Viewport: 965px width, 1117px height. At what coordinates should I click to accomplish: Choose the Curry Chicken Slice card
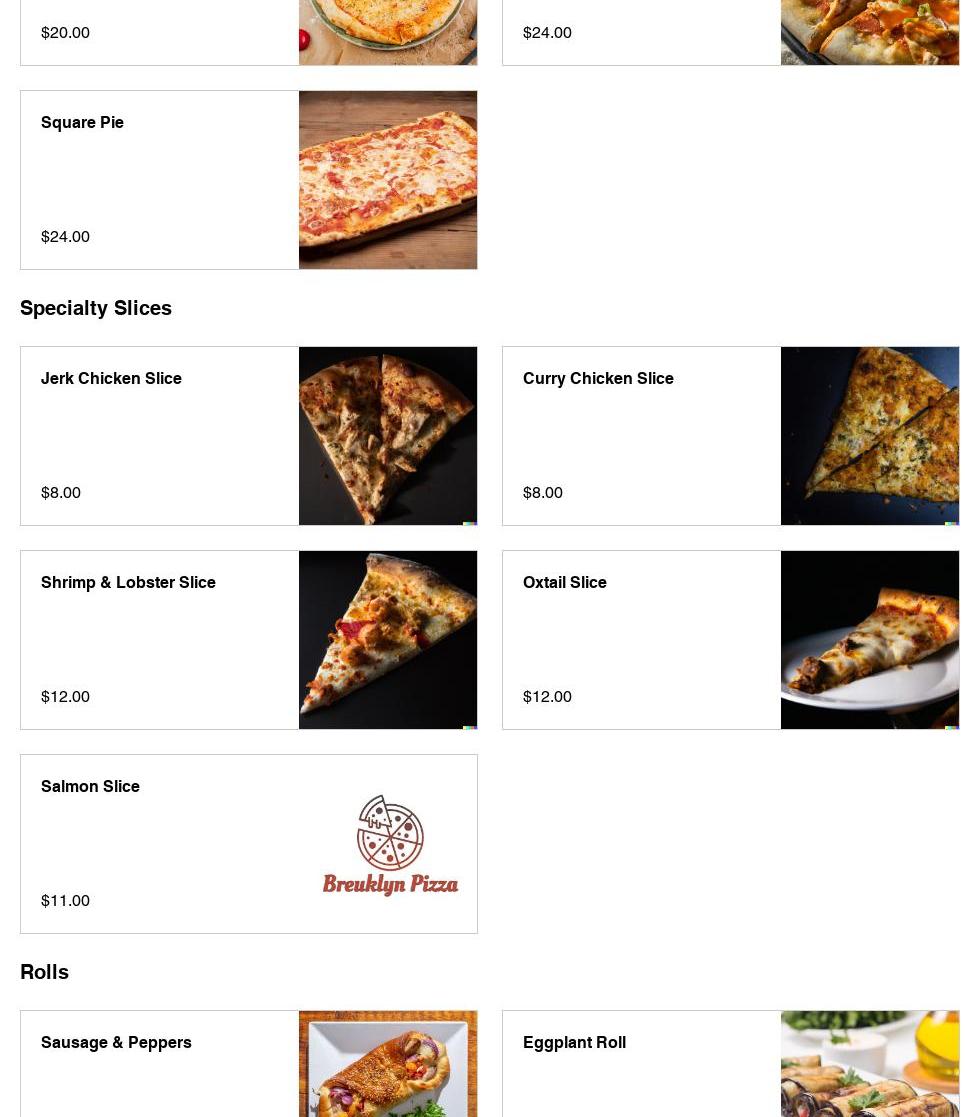point(730,436)
